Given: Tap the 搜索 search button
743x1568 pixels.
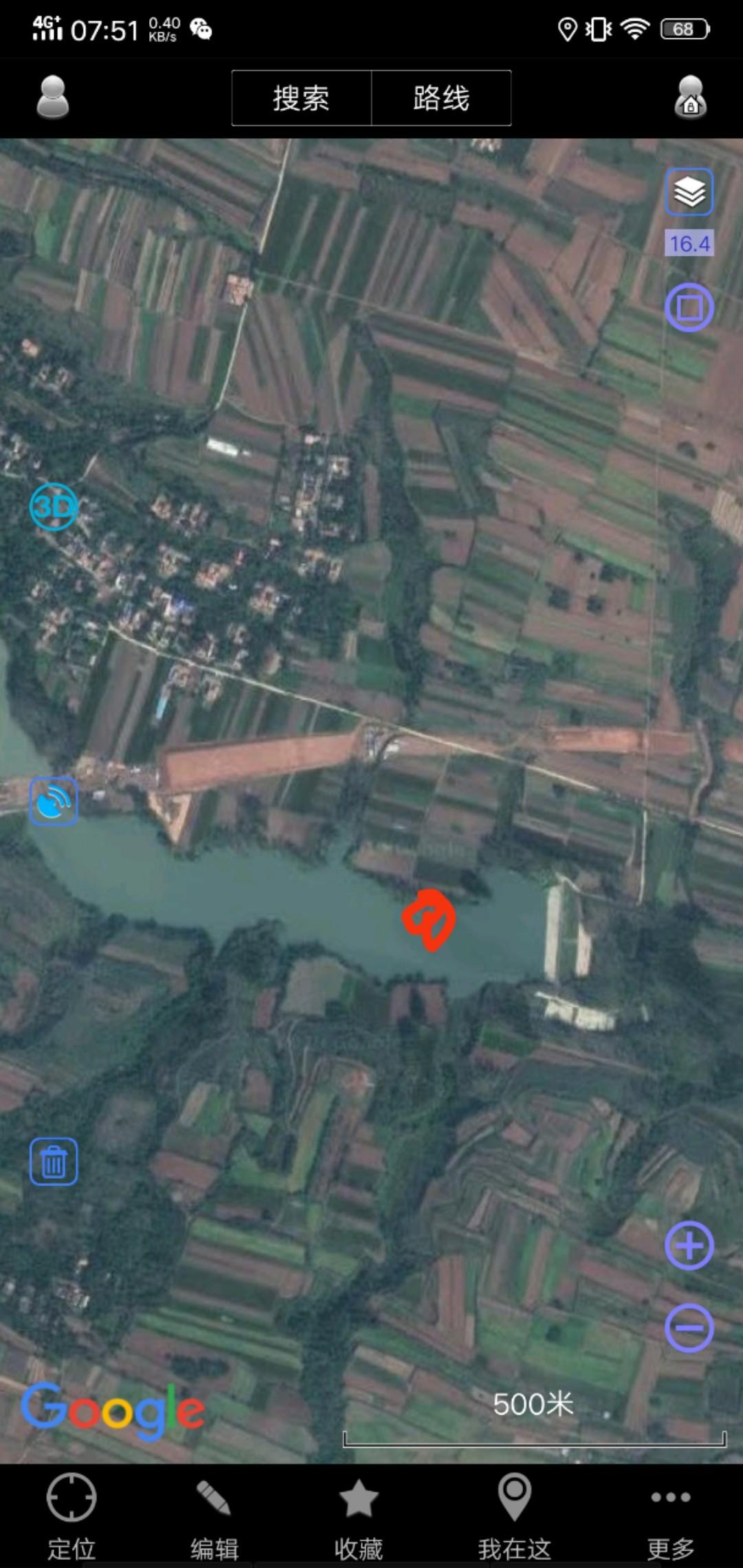Looking at the screenshot, I should tap(302, 98).
